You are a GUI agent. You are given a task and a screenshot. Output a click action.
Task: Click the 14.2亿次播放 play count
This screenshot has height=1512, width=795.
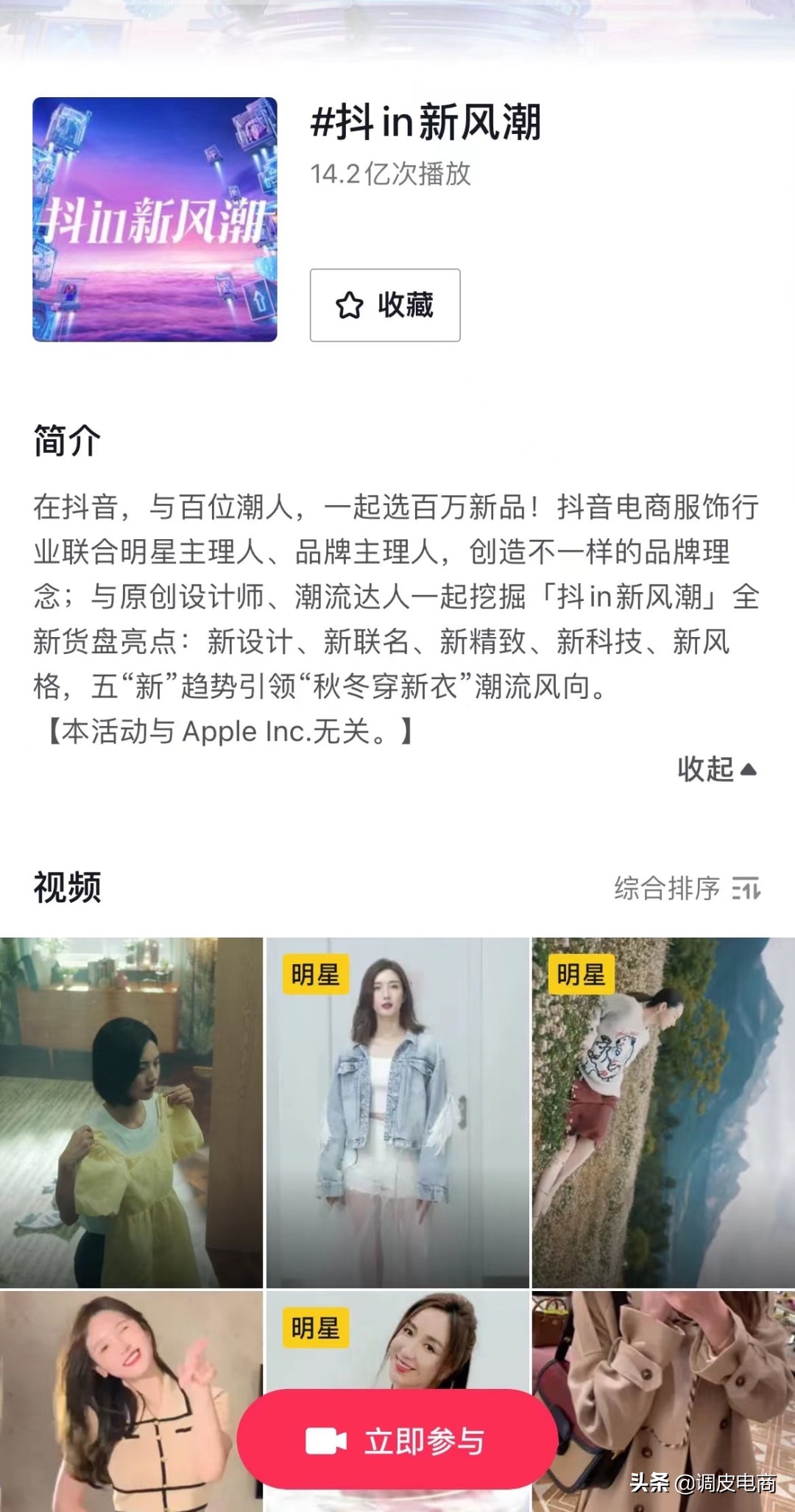click(x=391, y=174)
